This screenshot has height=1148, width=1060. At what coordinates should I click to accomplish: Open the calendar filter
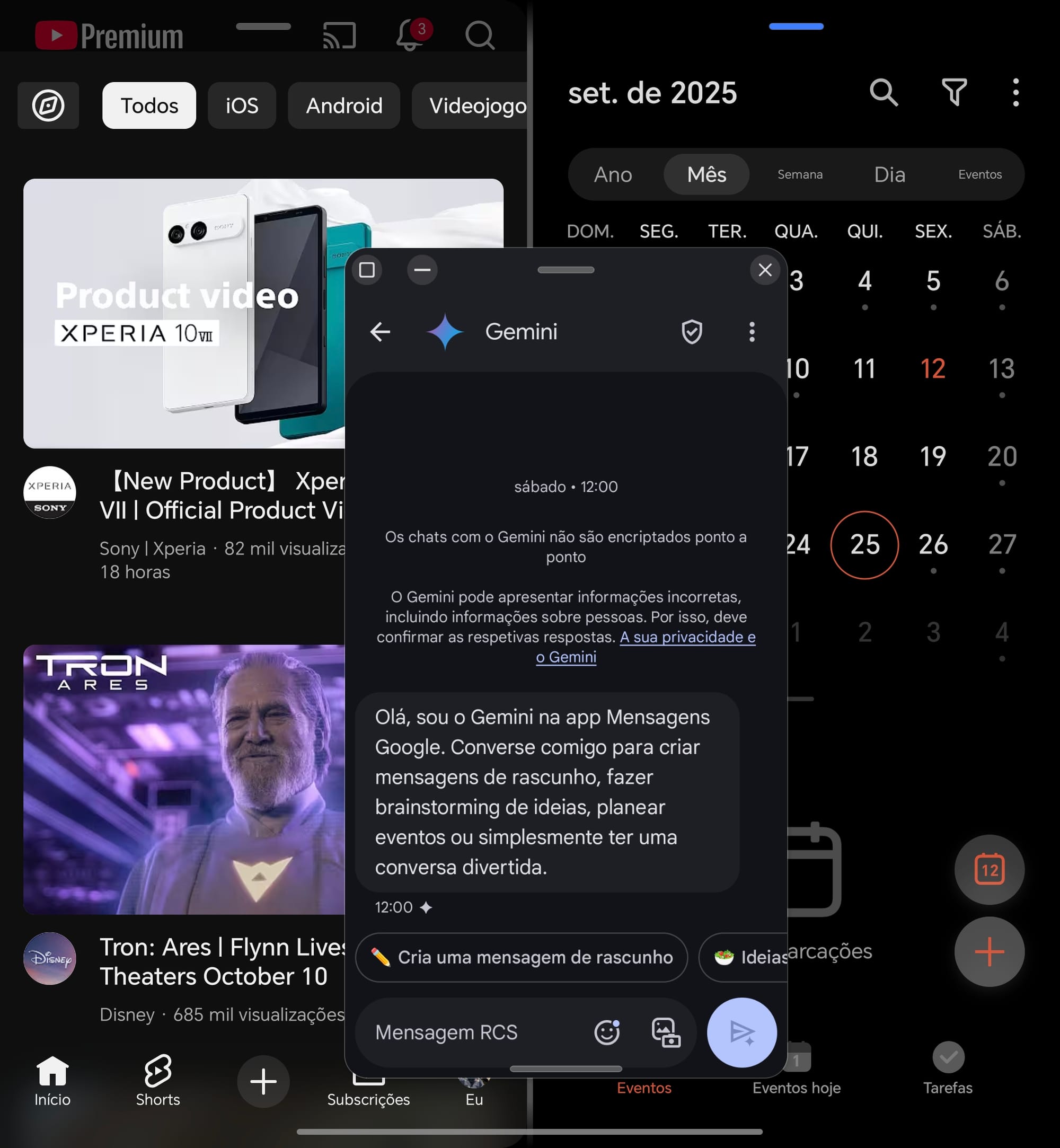click(954, 92)
